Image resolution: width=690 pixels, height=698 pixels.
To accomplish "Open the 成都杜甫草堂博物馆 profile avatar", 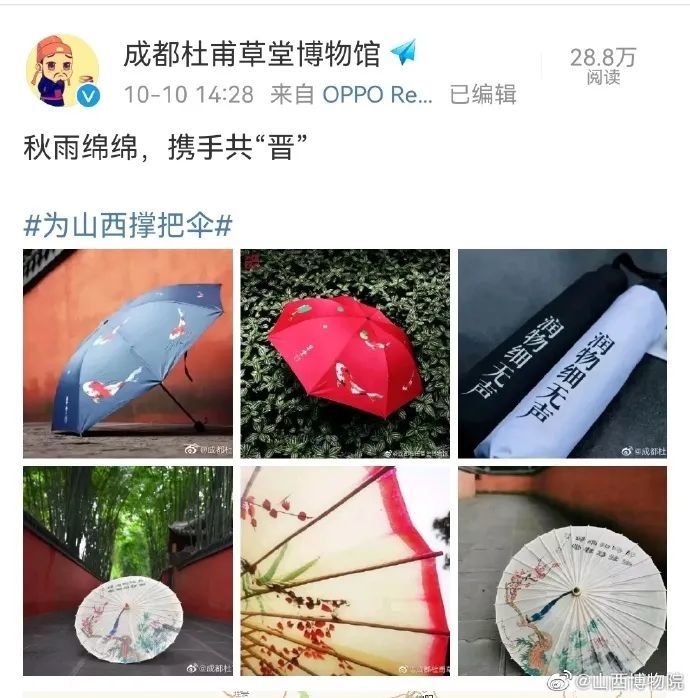I will (x=67, y=70).
